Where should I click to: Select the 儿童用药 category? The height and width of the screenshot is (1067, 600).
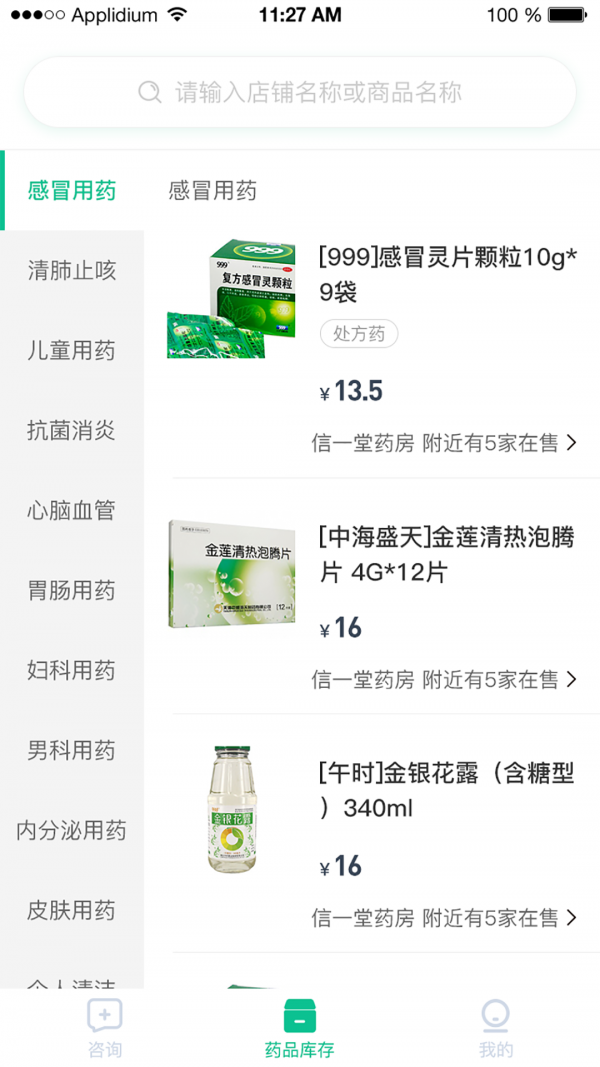[x=72, y=351]
